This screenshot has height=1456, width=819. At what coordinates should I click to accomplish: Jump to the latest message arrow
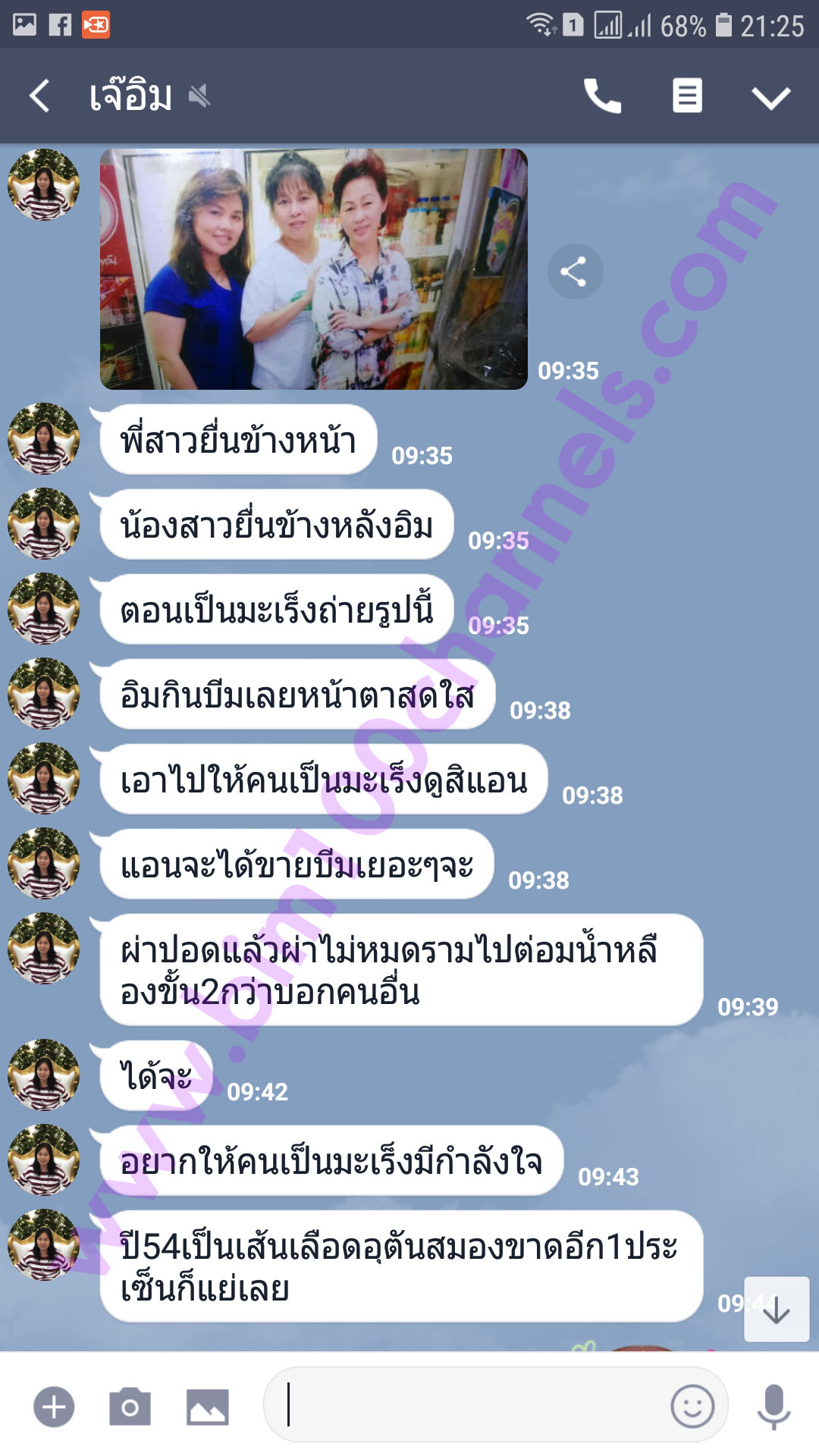(x=776, y=1310)
